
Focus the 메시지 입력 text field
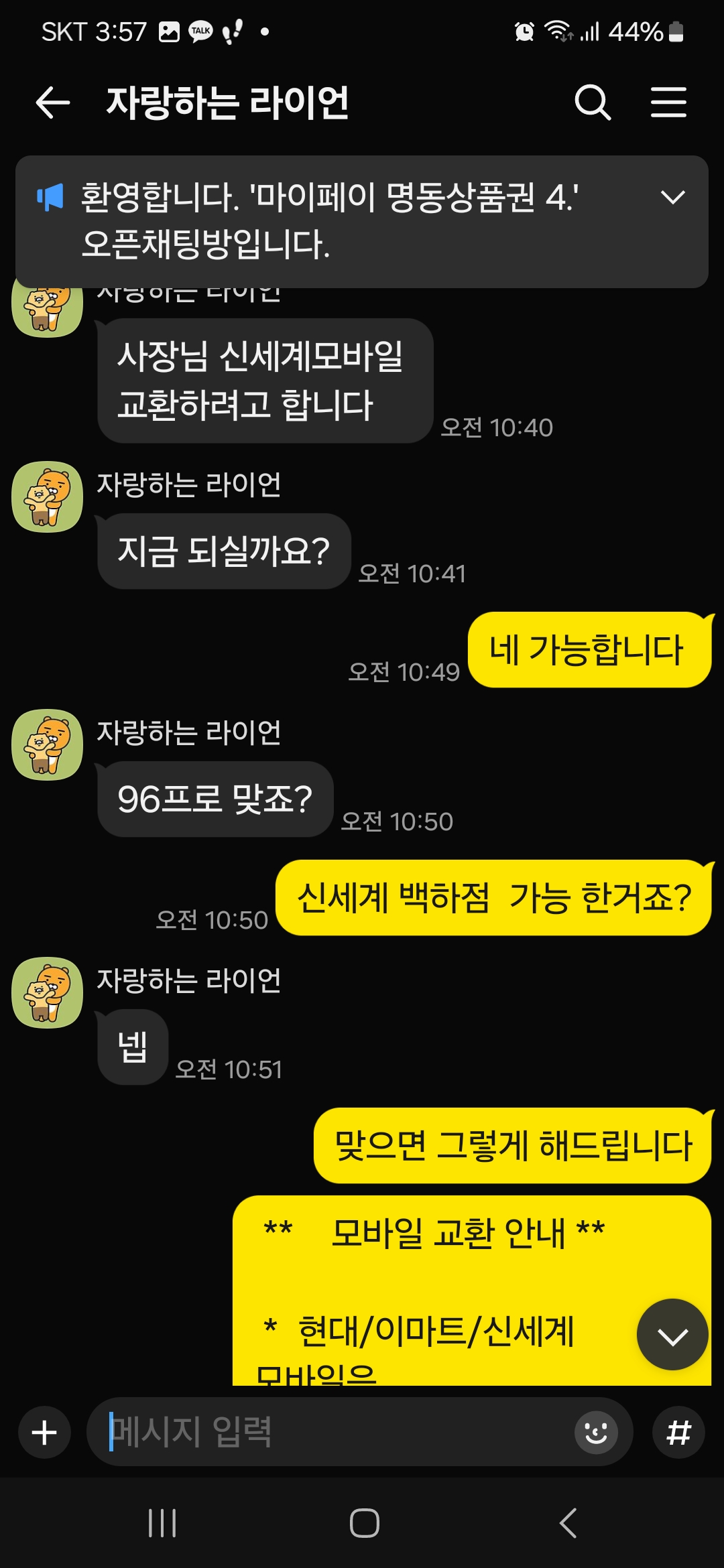[335, 1433]
